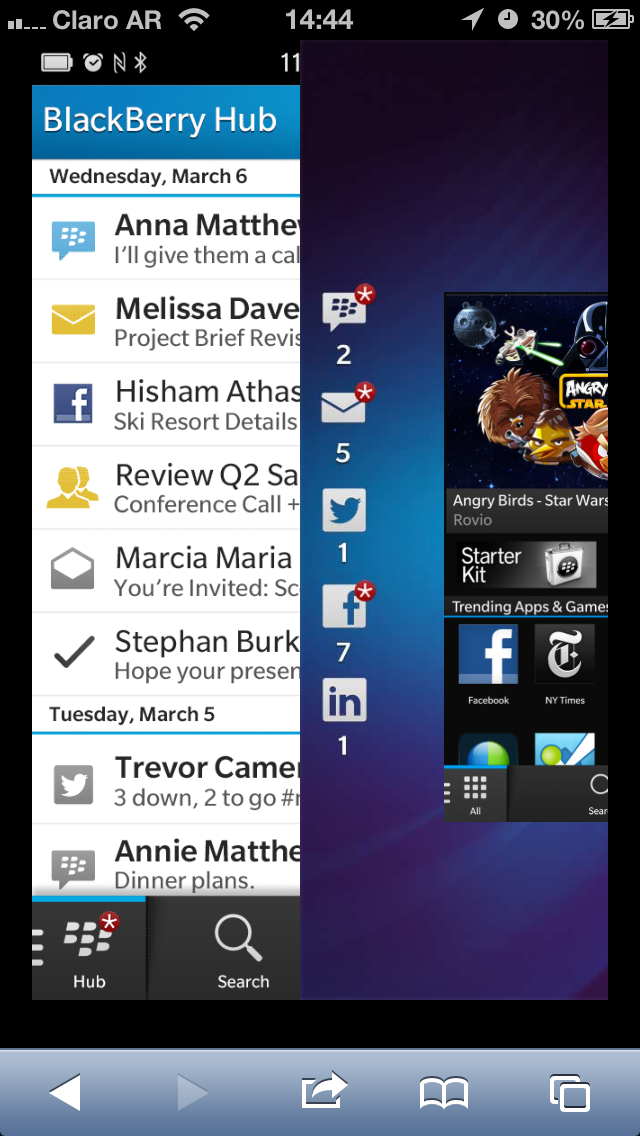The image size is (640, 1136).
Task: Go back to the previous page in Safari
Action: (65, 1091)
